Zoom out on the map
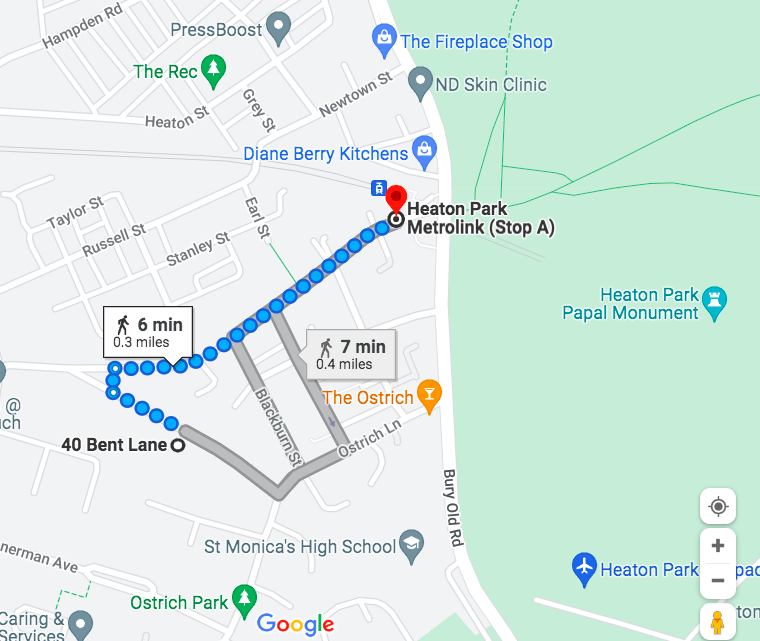 pos(718,580)
